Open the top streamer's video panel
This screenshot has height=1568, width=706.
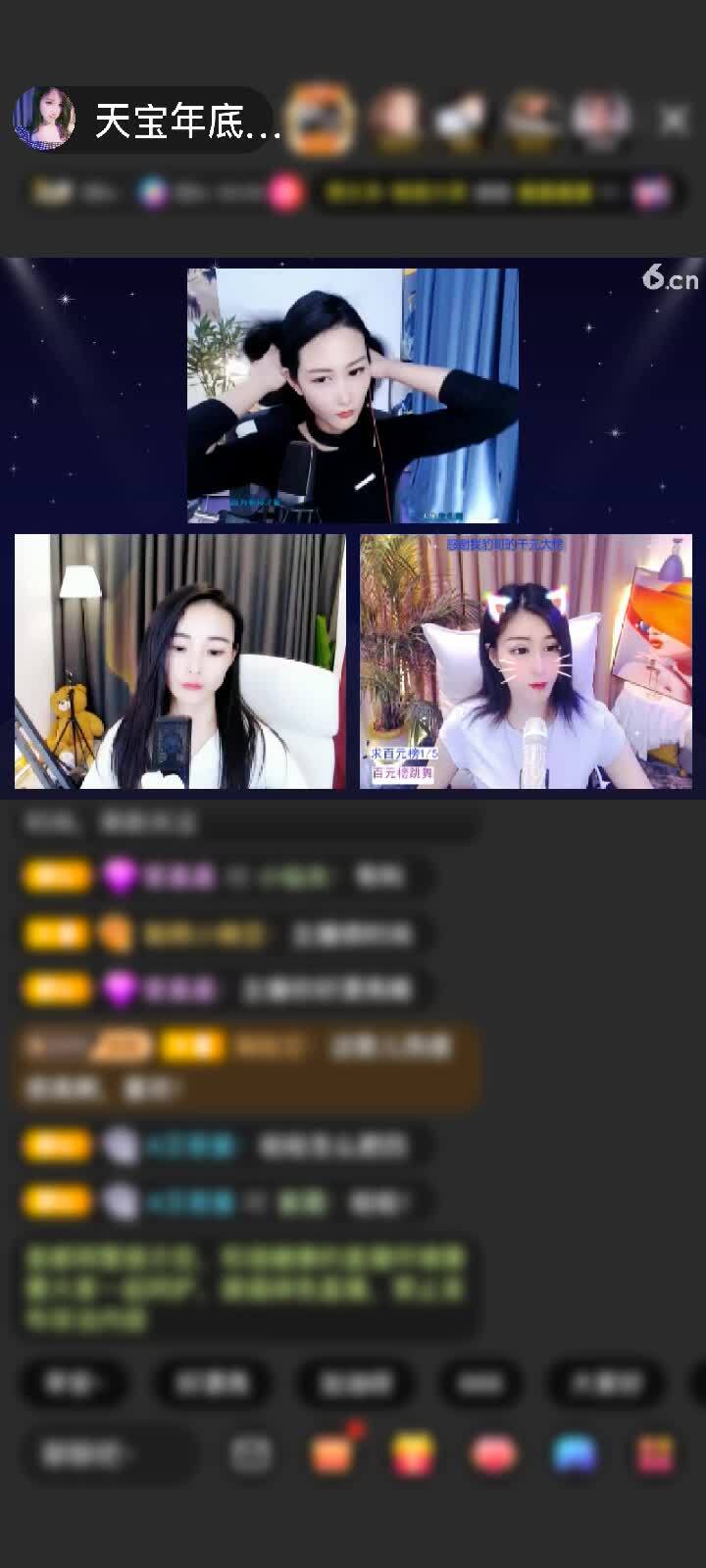353,395
